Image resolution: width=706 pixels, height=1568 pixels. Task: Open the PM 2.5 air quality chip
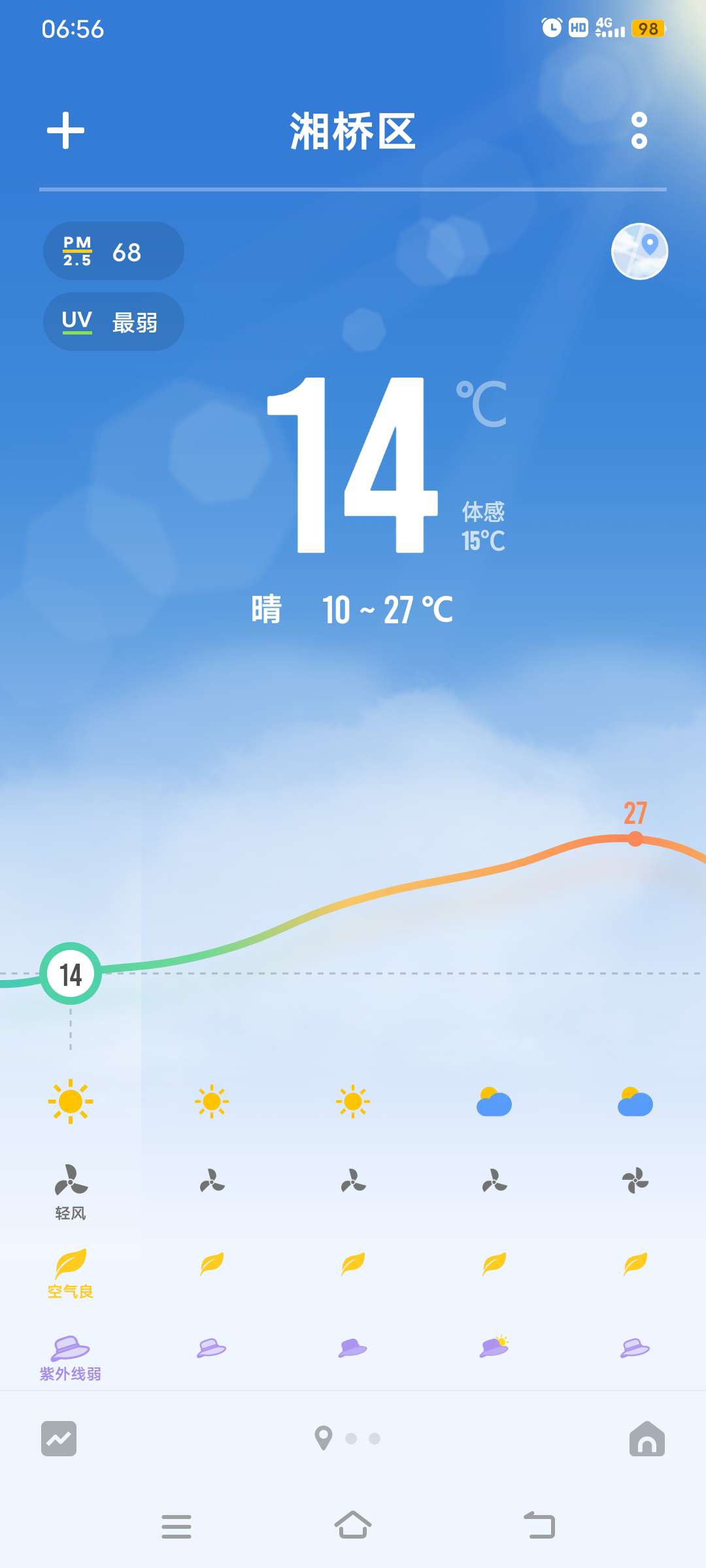[x=114, y=251]
